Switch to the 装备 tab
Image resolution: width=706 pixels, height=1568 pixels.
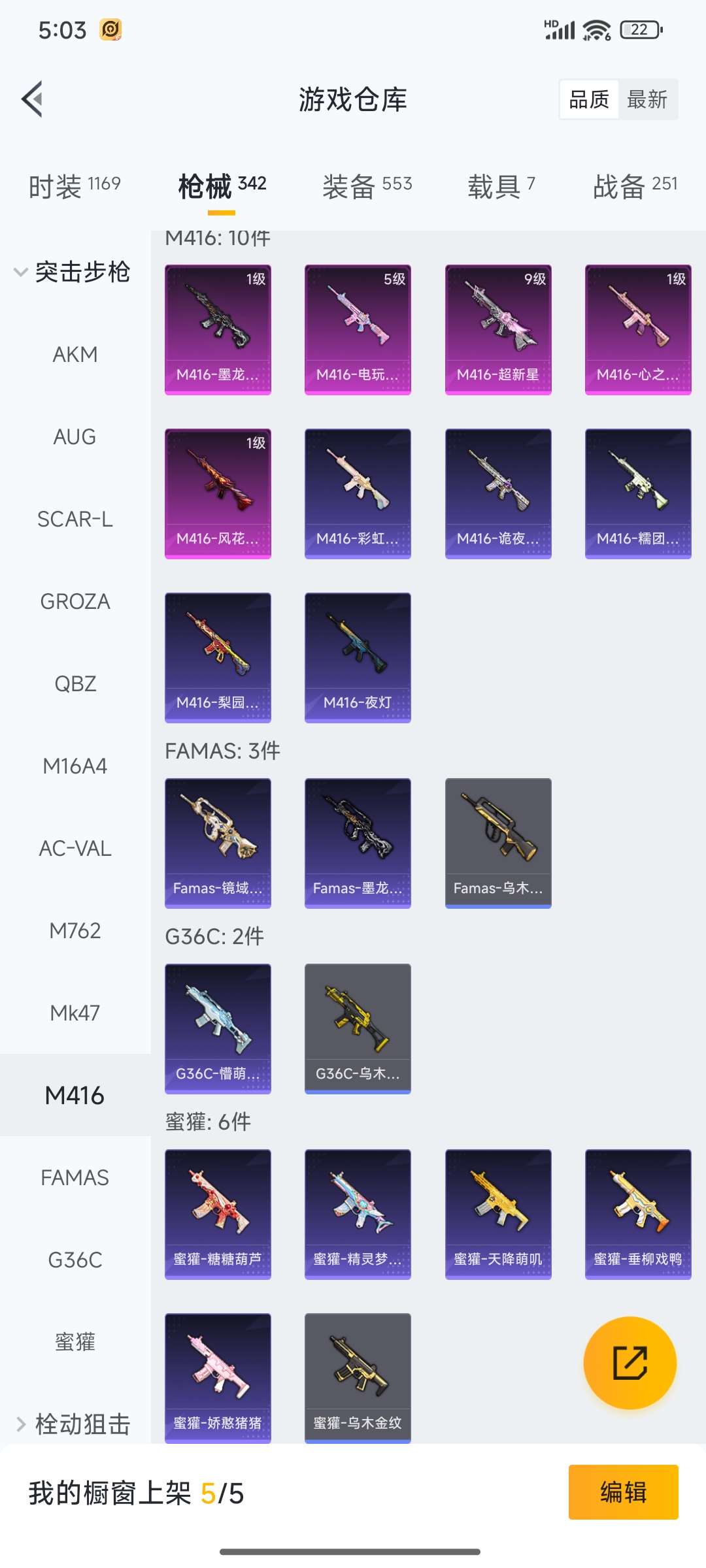367,186
